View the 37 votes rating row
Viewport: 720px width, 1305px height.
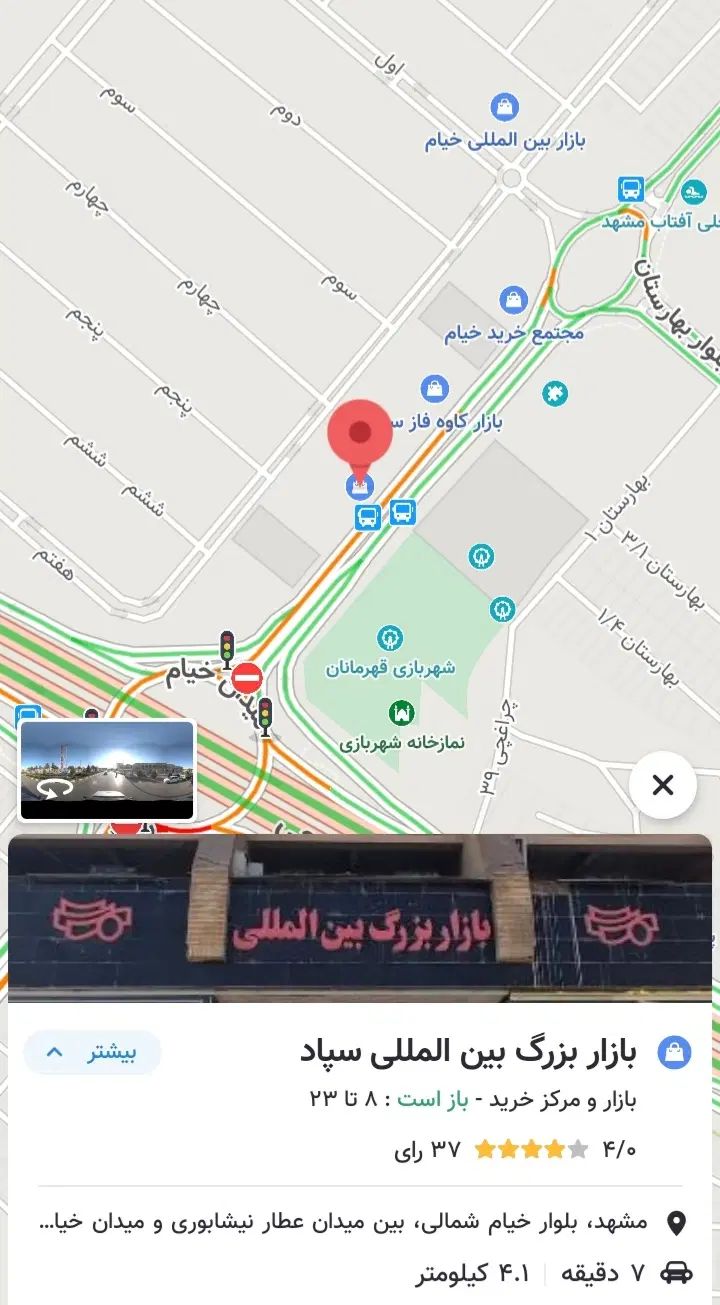pos(518,1150)
